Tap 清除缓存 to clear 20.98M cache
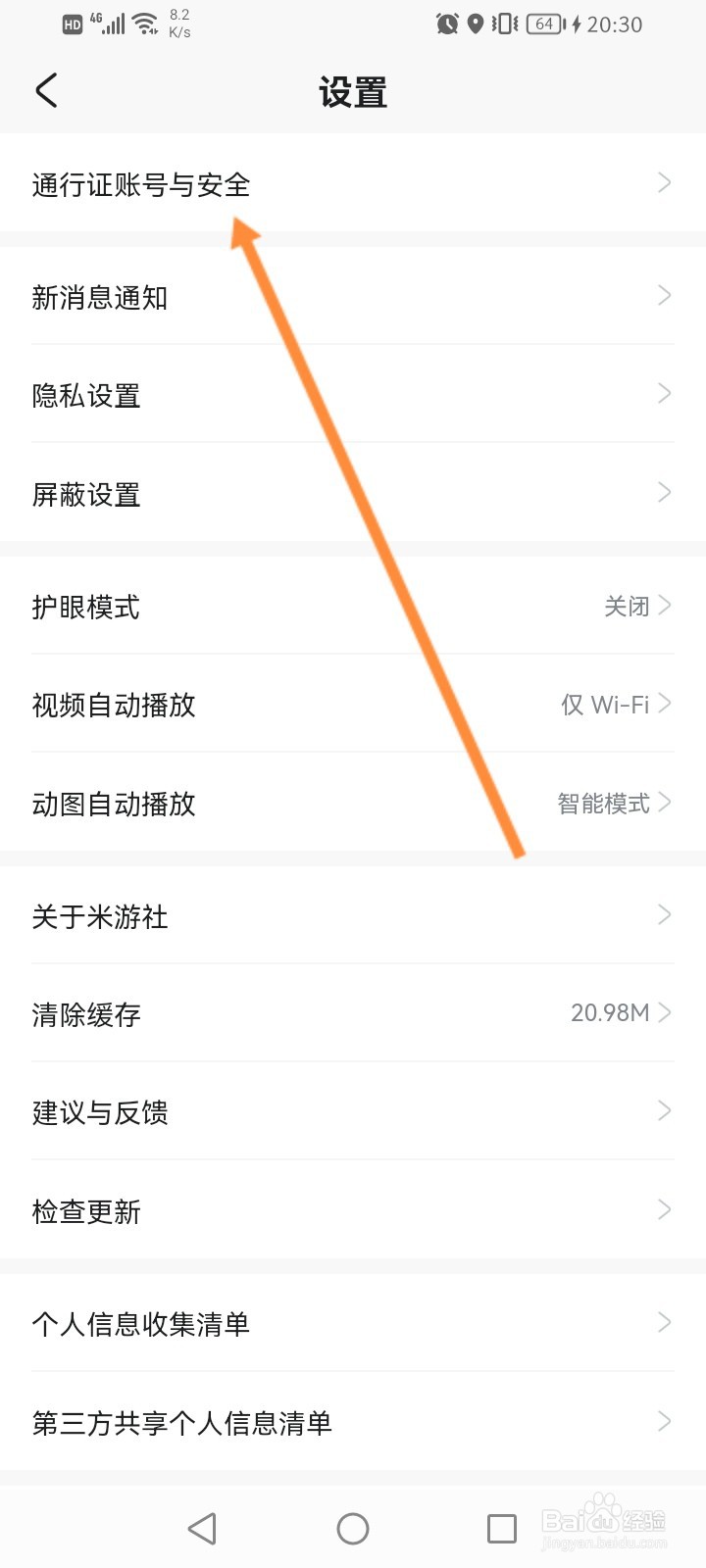Screen dimensions: 706x1568 click(x=353, y=1013)
